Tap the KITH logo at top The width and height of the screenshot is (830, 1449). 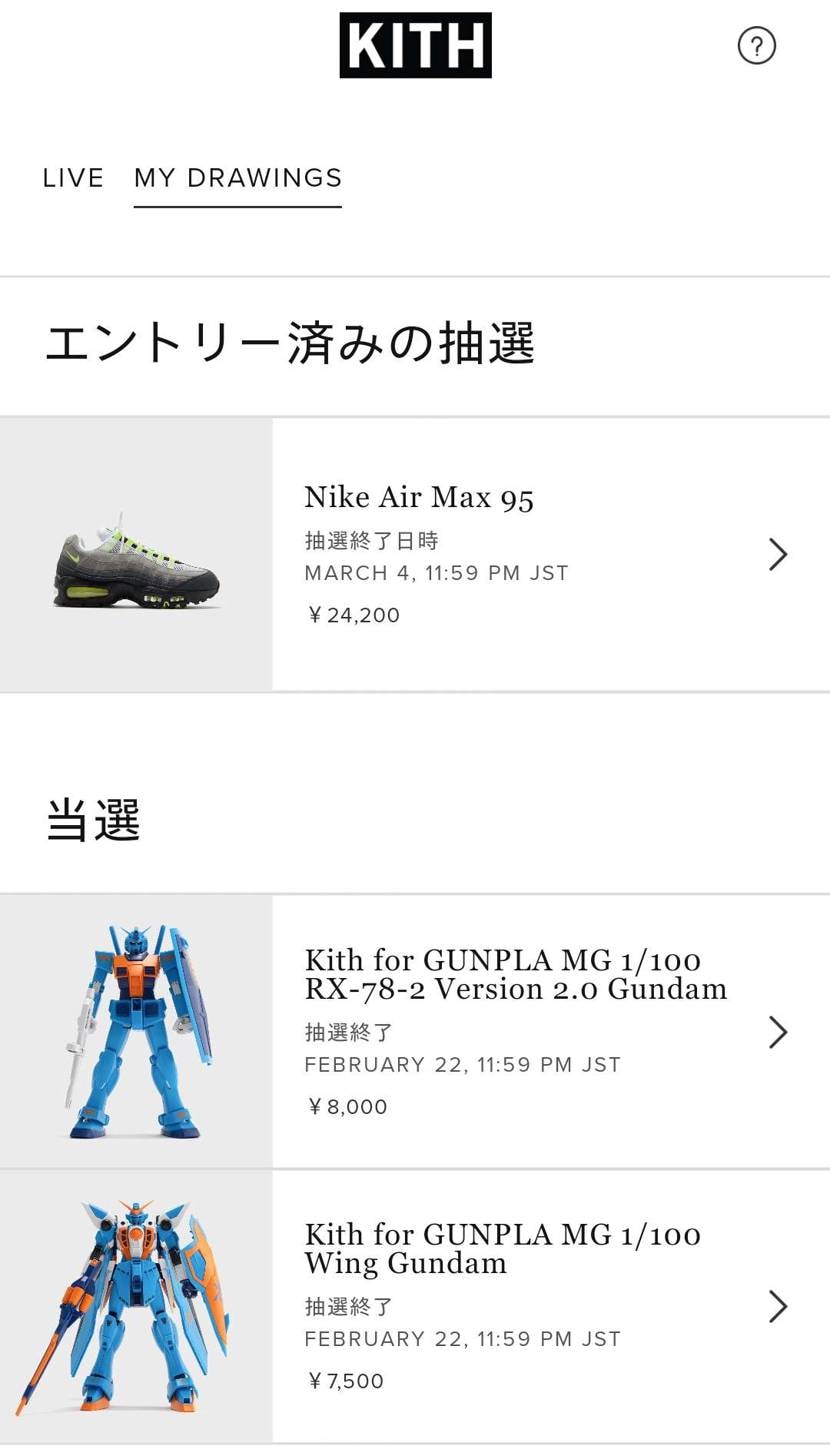tap(414, 44)
